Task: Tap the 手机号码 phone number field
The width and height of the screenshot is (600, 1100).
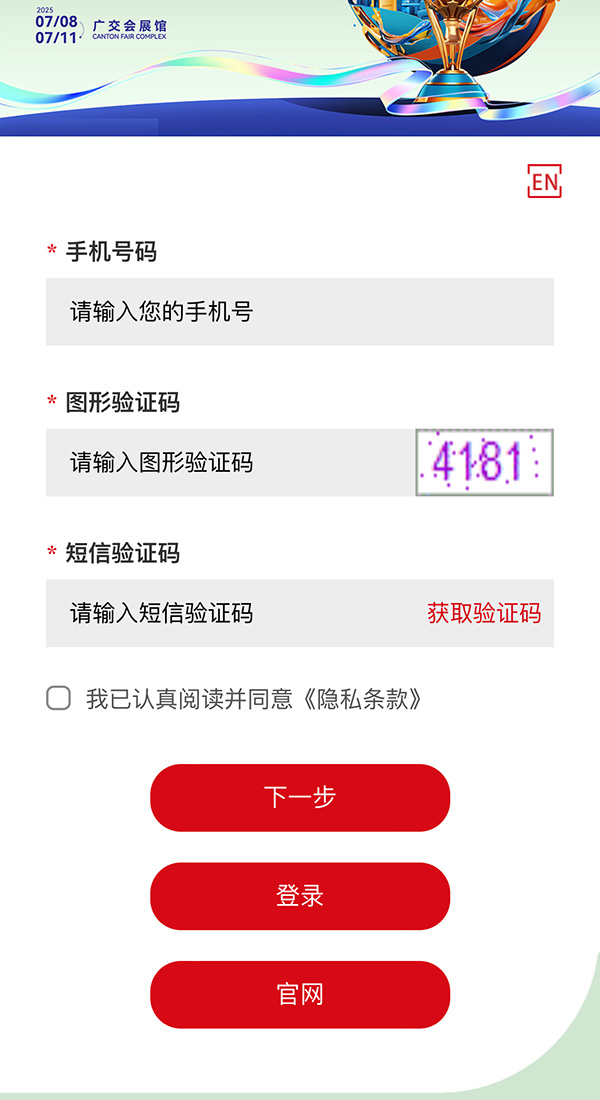Action: [299, 312]
